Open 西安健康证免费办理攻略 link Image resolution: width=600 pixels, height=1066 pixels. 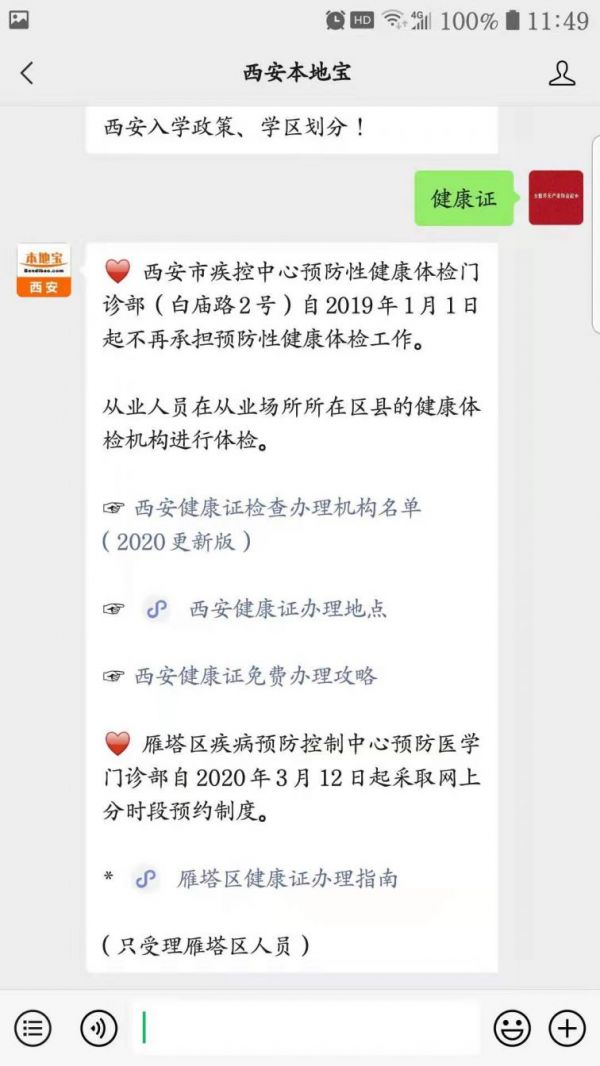tap(255, 675)
